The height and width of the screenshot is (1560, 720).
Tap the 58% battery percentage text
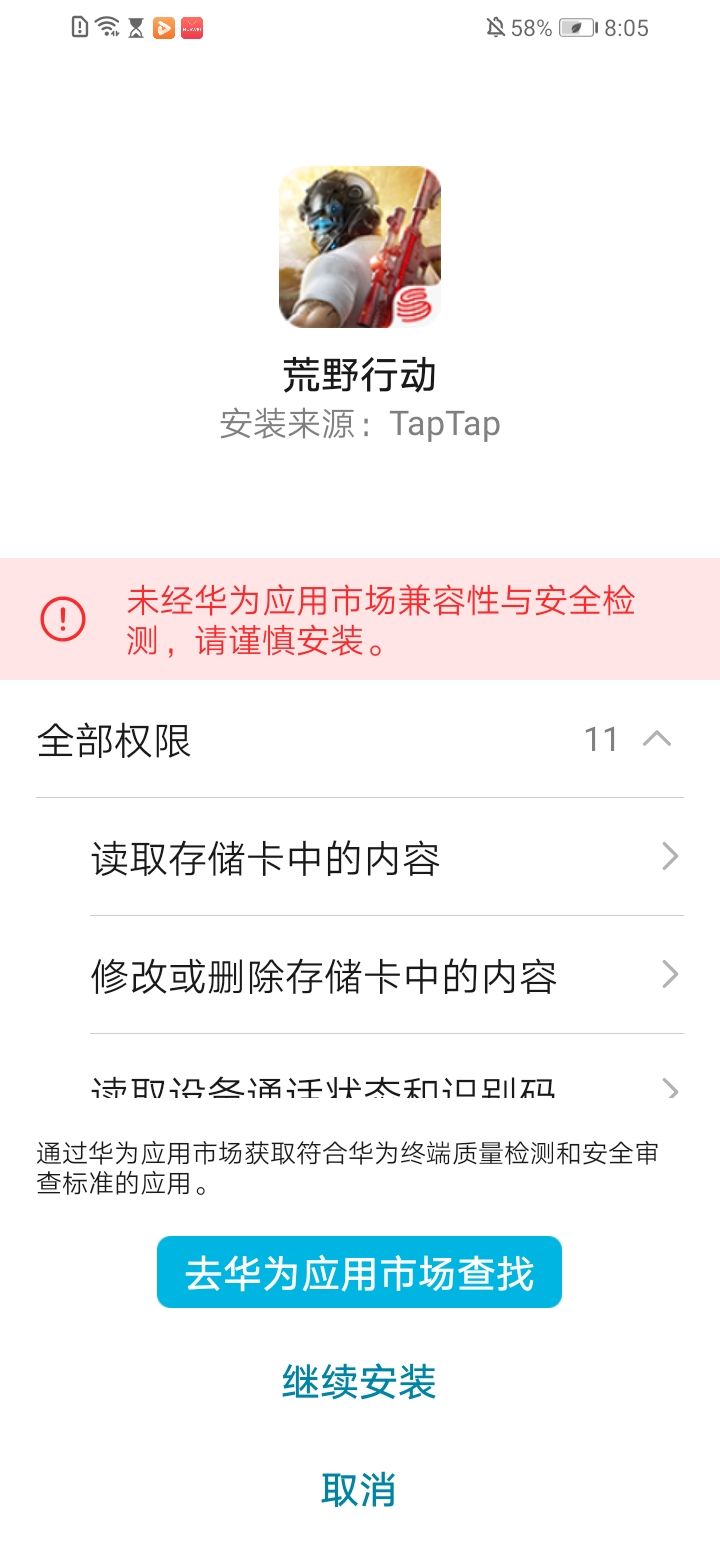coord(531,27)
